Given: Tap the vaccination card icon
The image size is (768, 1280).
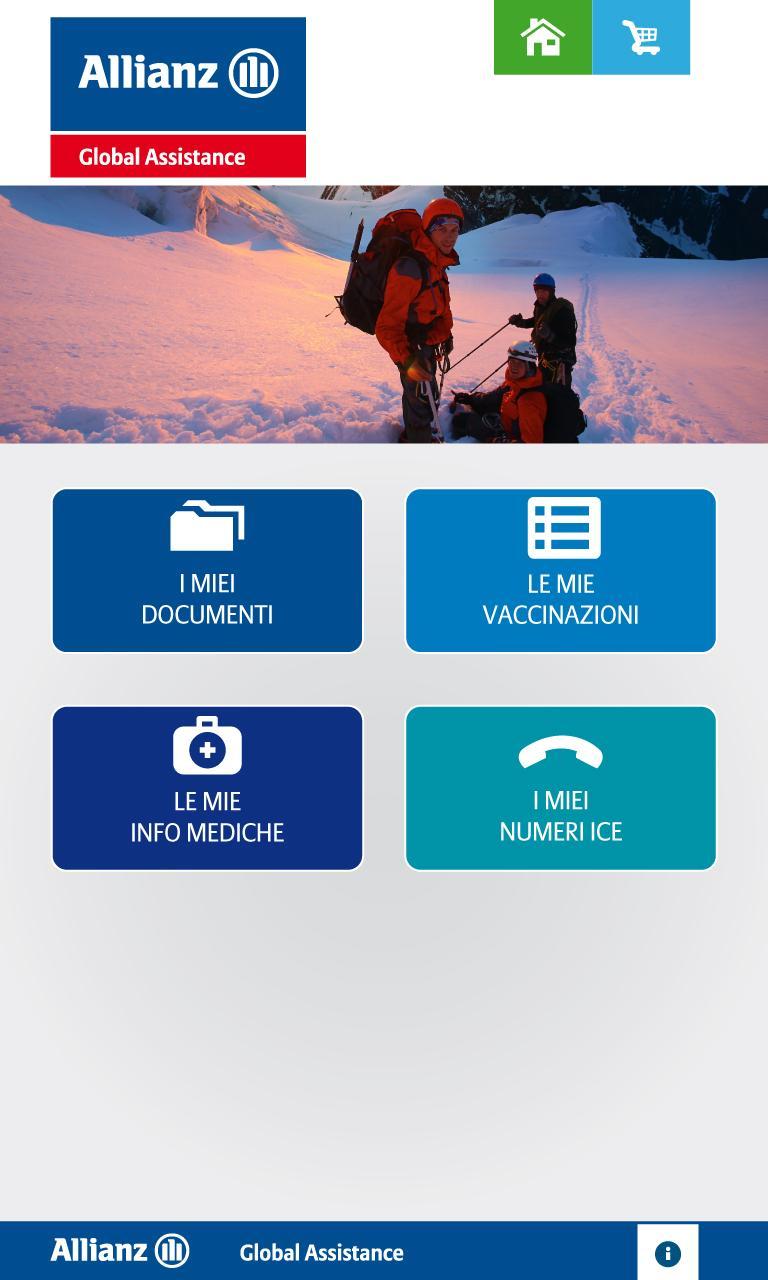Looking at the screenshot, I should point(560,527).
